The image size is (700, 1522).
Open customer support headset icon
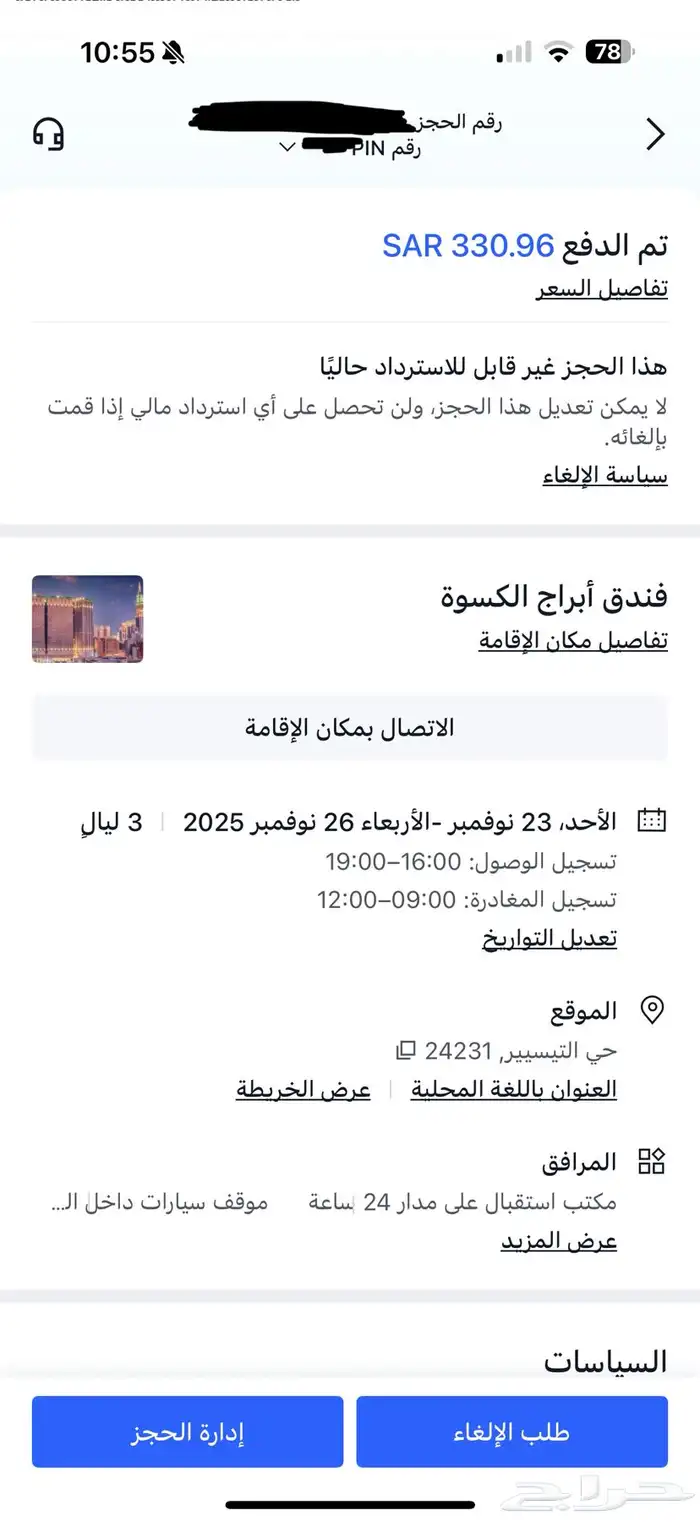tap(48, 133)
